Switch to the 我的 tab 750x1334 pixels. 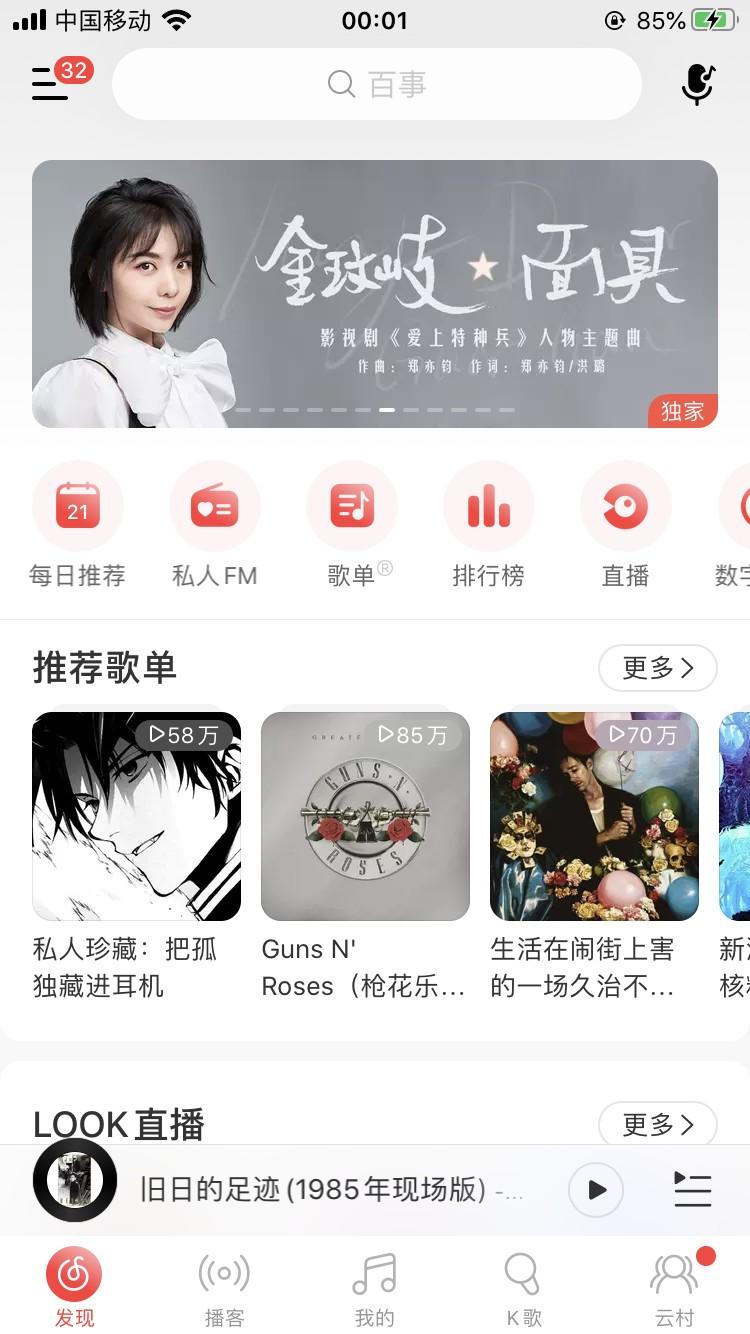(x=375, y=1289)
